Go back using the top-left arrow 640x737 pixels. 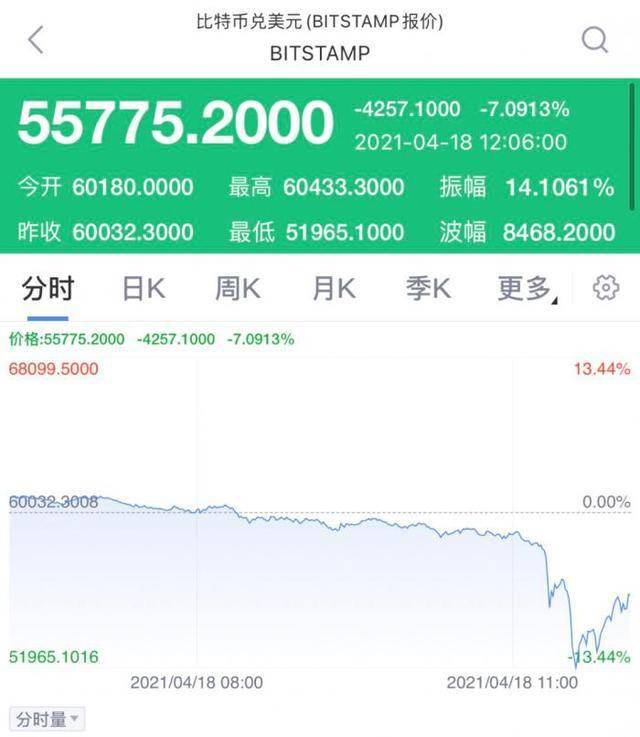36,40
